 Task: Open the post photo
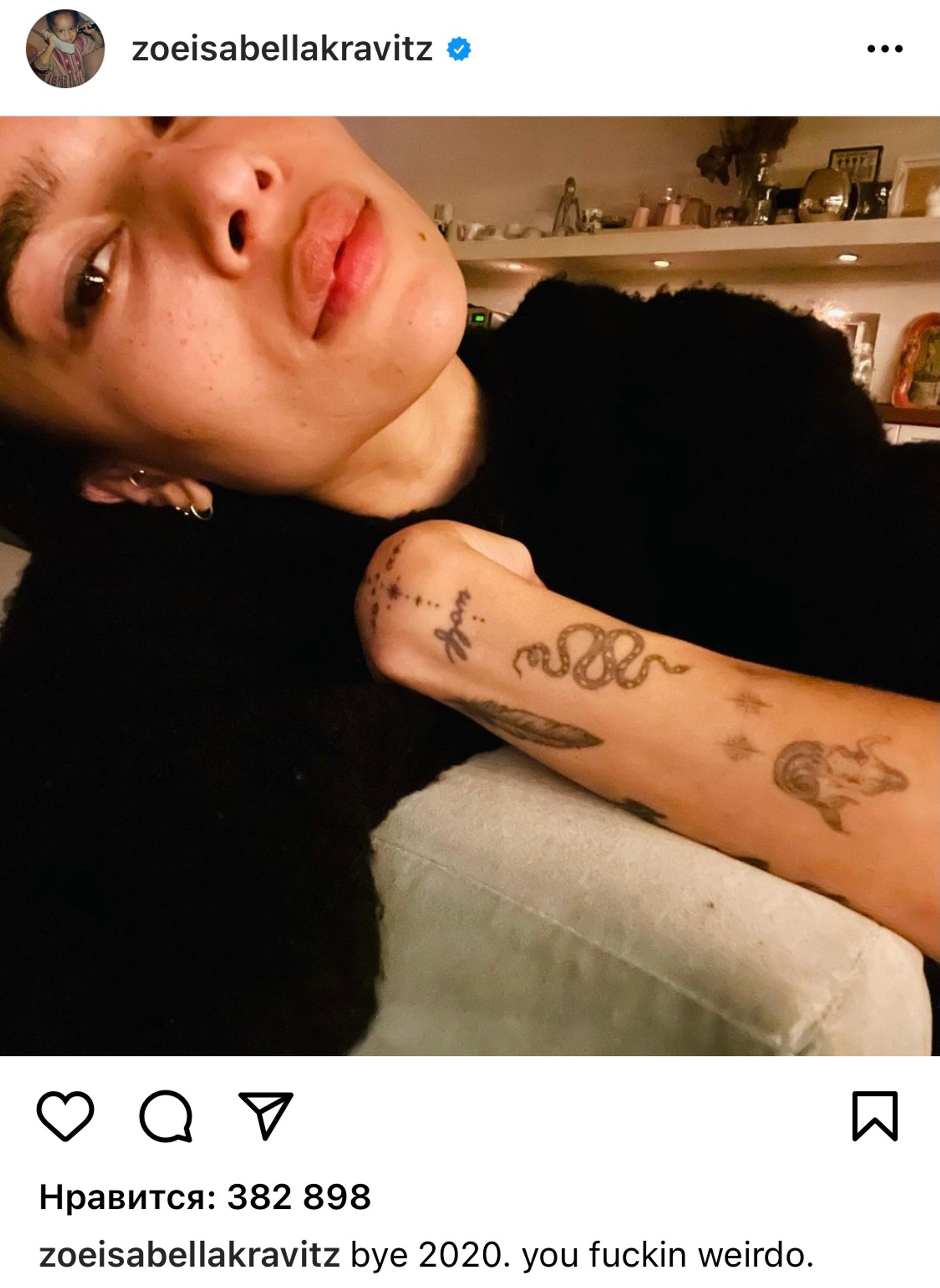point(470,586)
